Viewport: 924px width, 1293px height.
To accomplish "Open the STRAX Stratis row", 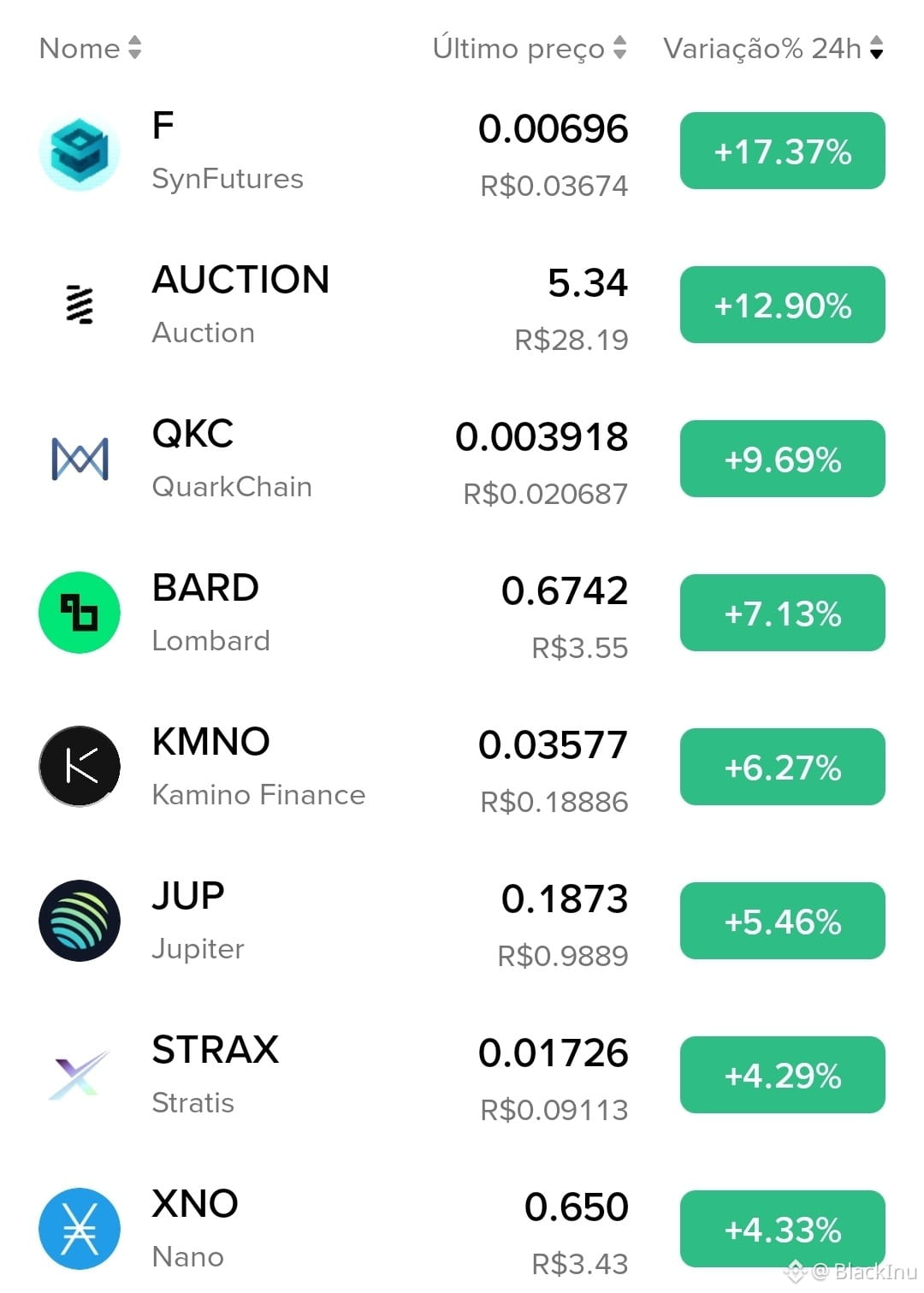I will point(342,1076).
